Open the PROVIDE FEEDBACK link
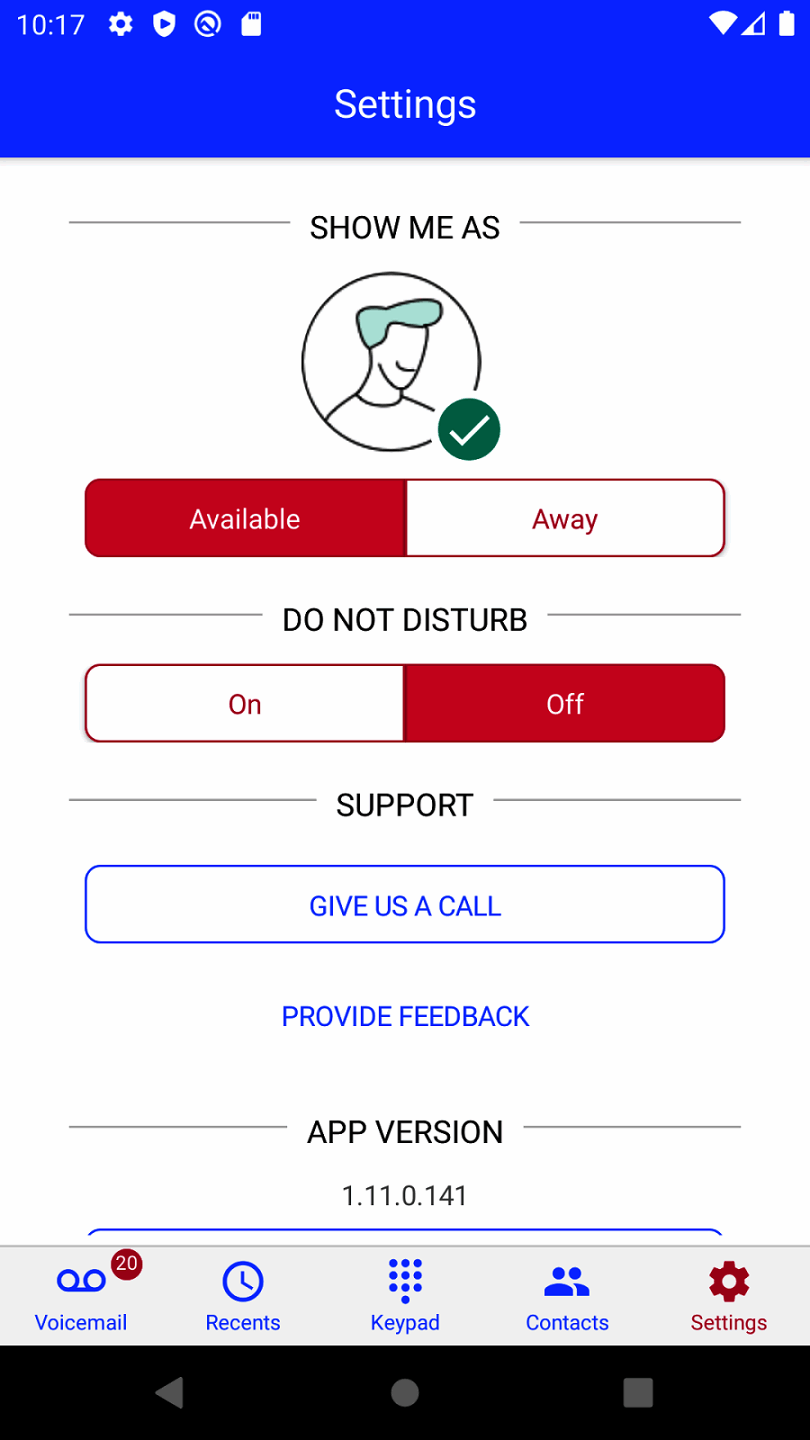The image size is (810, 1440). tap(405, 1016)
